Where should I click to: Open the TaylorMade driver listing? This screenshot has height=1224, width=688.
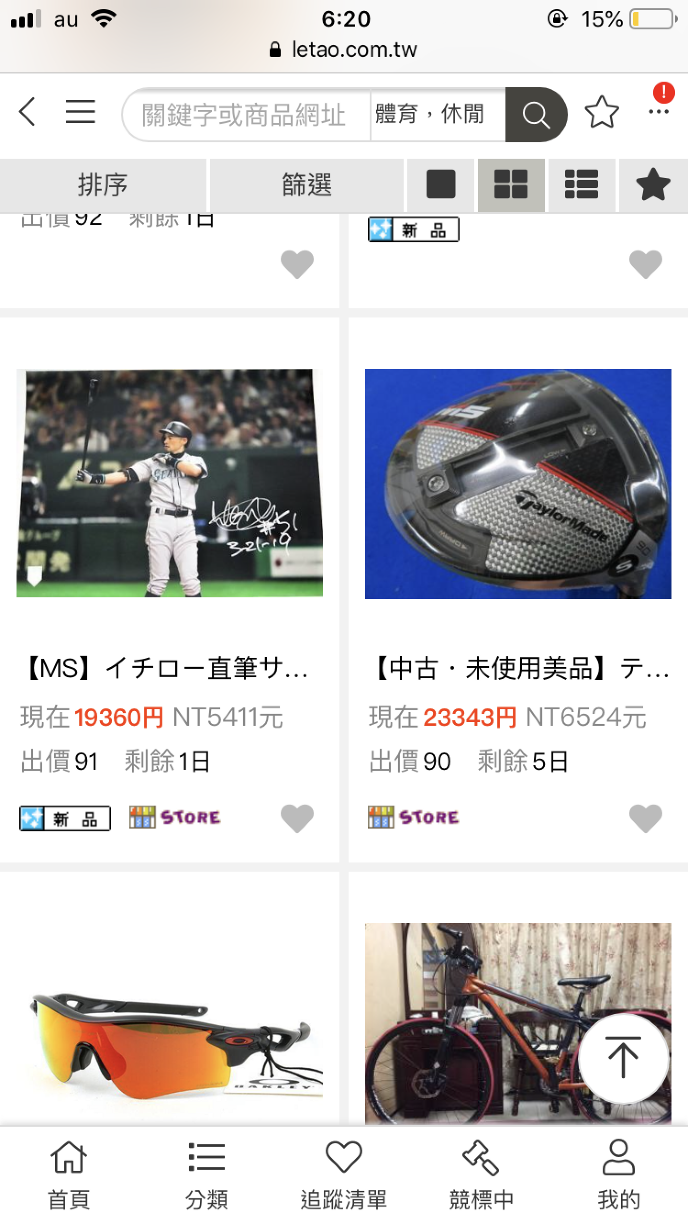[518, 484]
